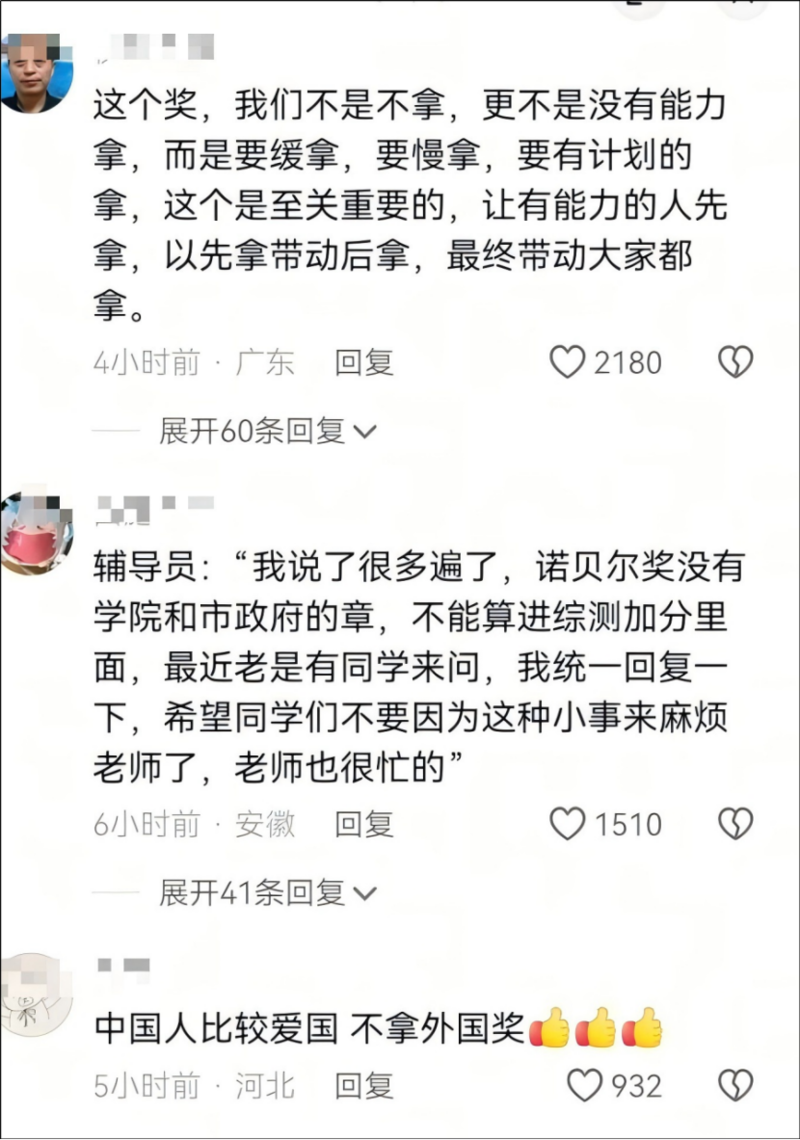Reply to the Guangdong comment
The width and height of the screenshot is (800, 1140).
364,362
